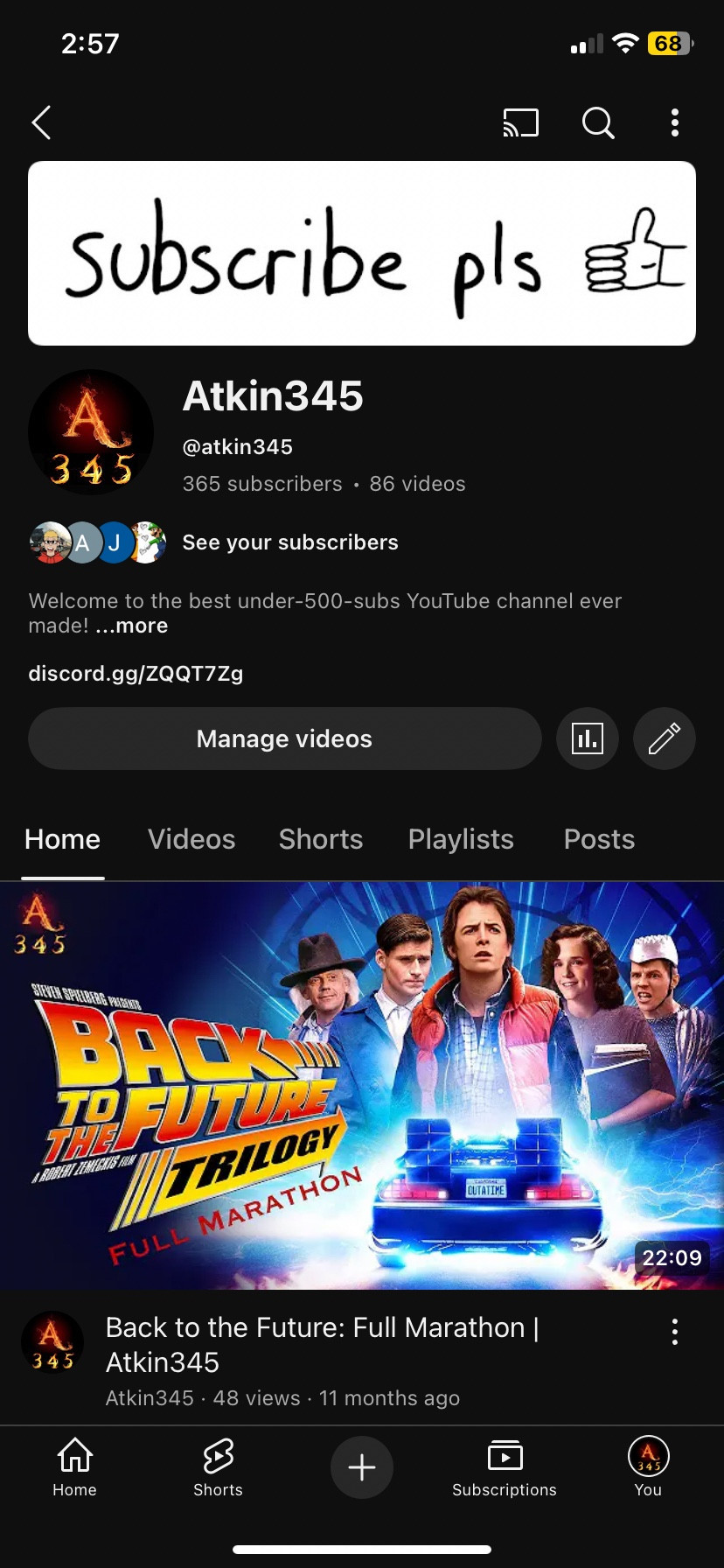Open options for Back to the Future video
The width and height of the screenshot is (724, 1568).
click(674, 1332)
